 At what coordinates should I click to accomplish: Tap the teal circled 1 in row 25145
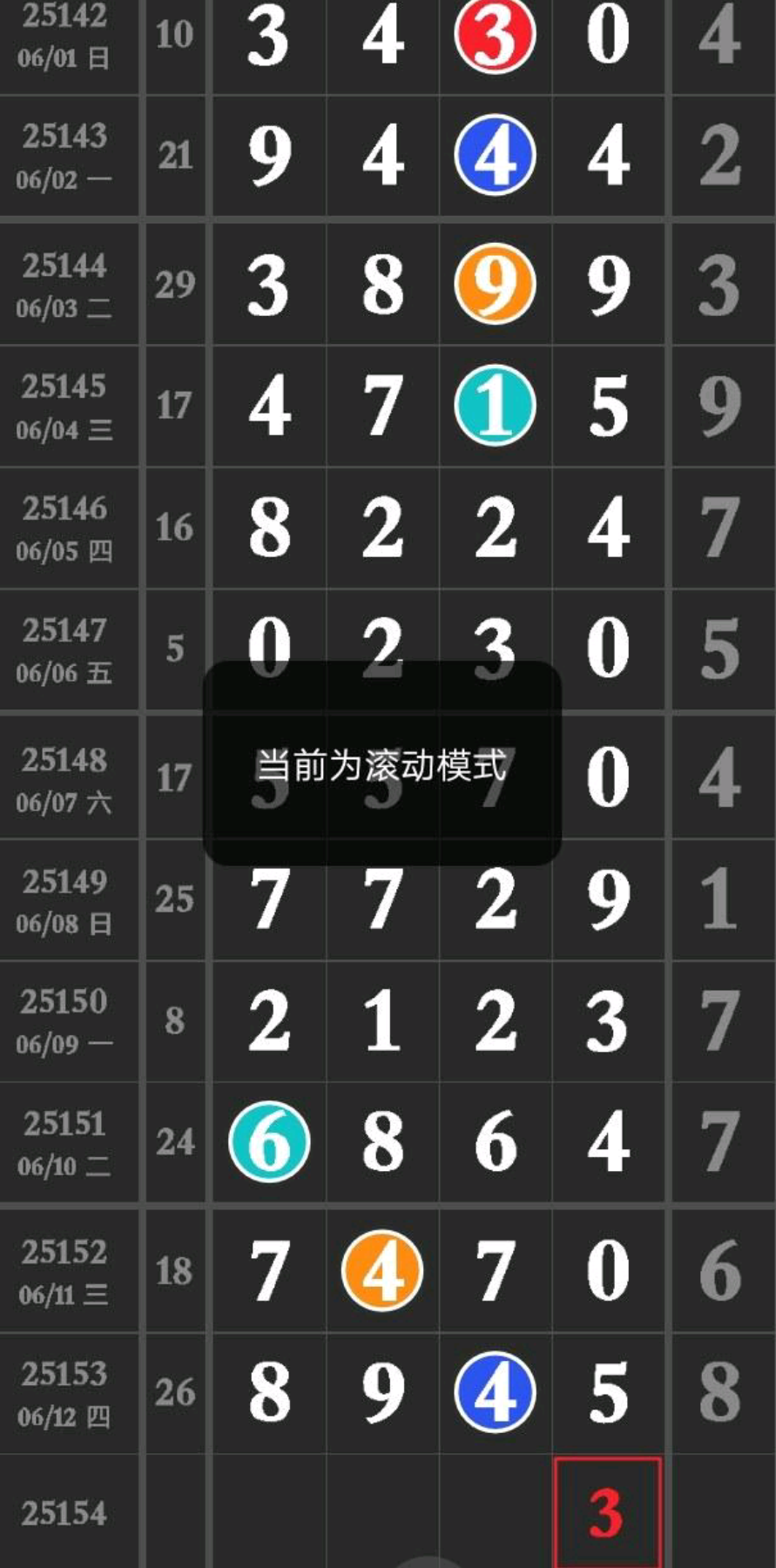[495, 406]
